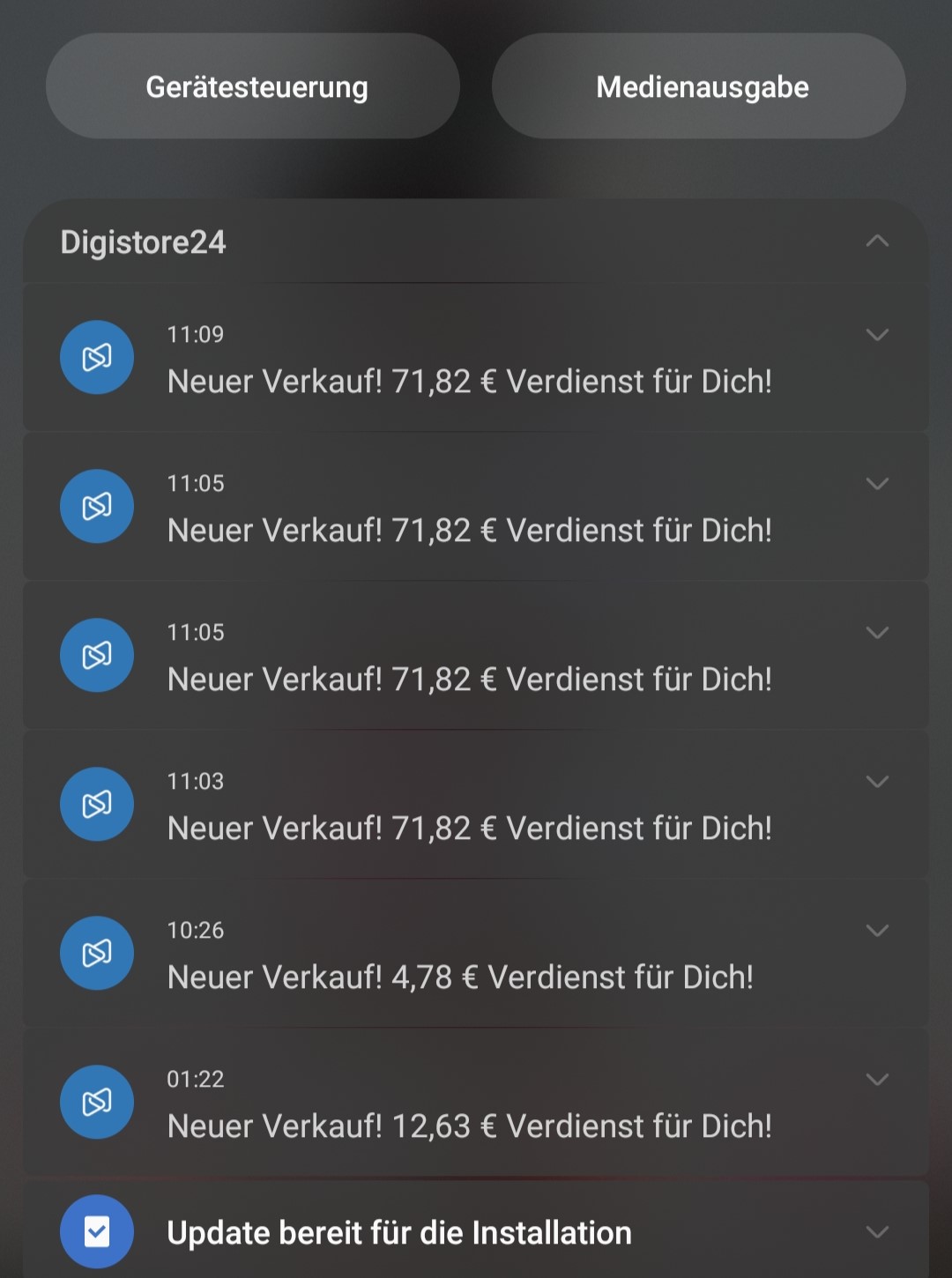Open the 01:22 sale notification for 12,63 €

pos(469,1126)
